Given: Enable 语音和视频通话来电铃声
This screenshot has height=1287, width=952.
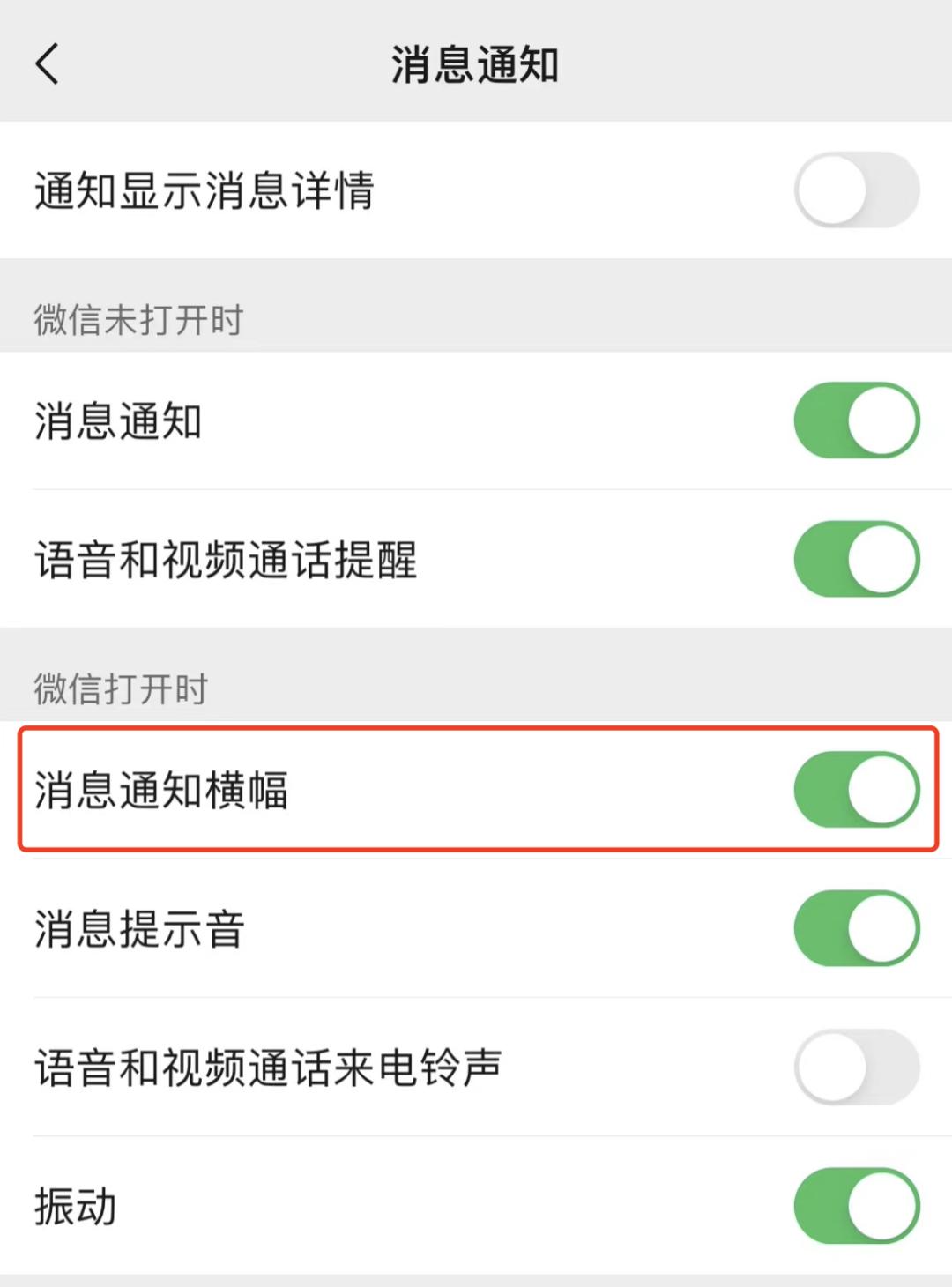Looking at the screenshot, I should (x=856, y=1067).
